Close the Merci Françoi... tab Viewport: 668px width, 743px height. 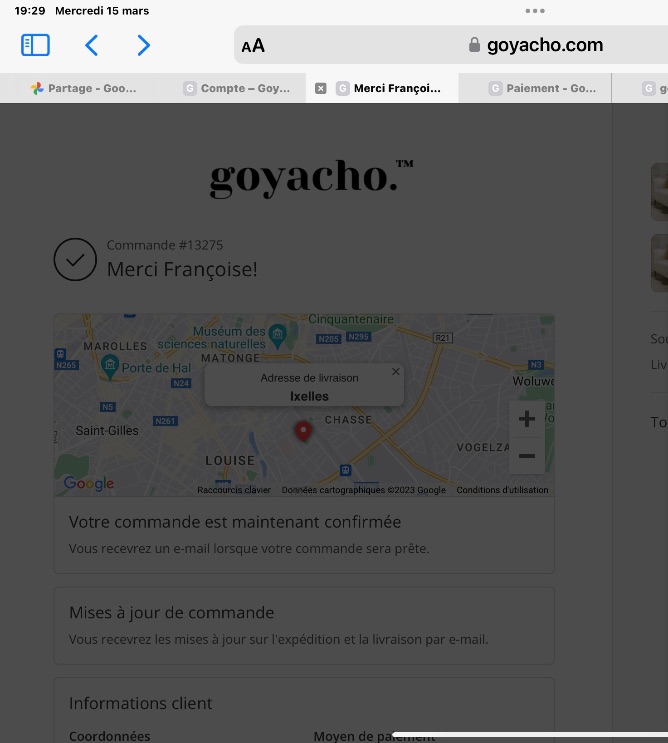coord(321,88)
